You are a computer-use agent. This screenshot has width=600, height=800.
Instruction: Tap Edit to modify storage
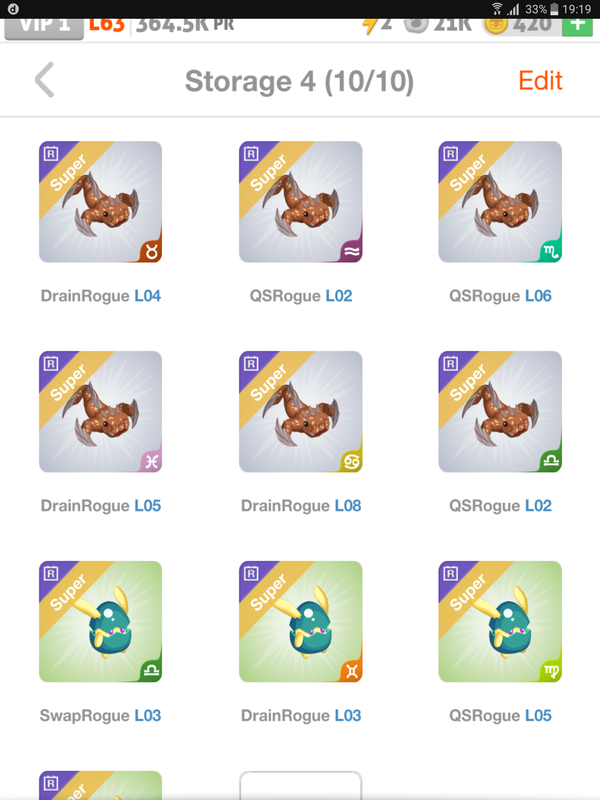pyautogui.click(x=540, y=81)
